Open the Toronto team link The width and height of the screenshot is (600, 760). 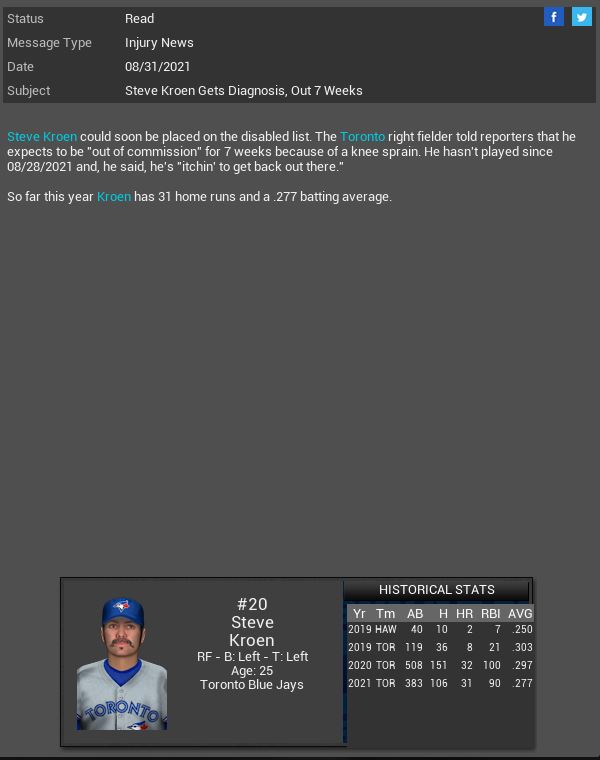tap(362, 137)
